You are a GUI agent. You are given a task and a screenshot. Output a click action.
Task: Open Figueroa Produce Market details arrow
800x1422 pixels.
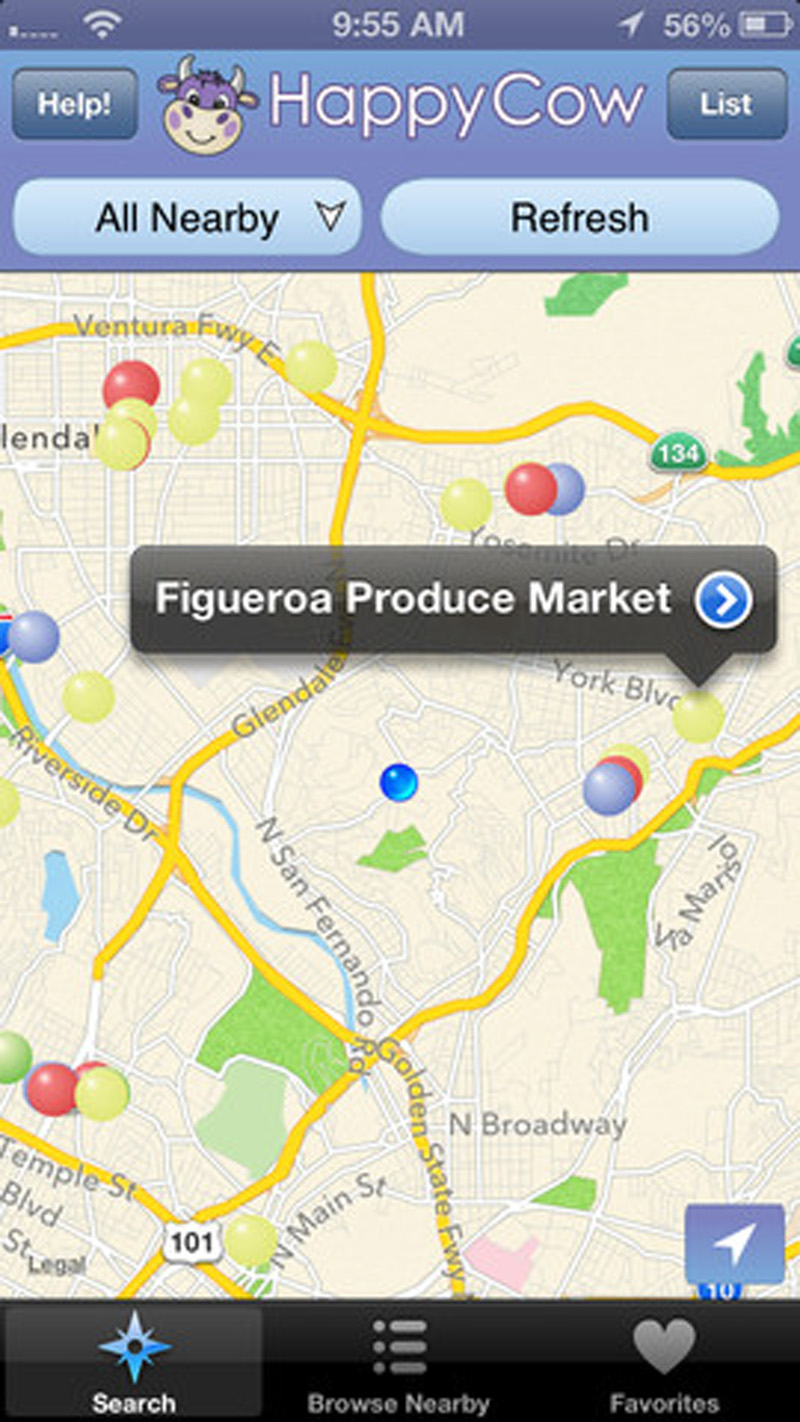tap(723, 599)
